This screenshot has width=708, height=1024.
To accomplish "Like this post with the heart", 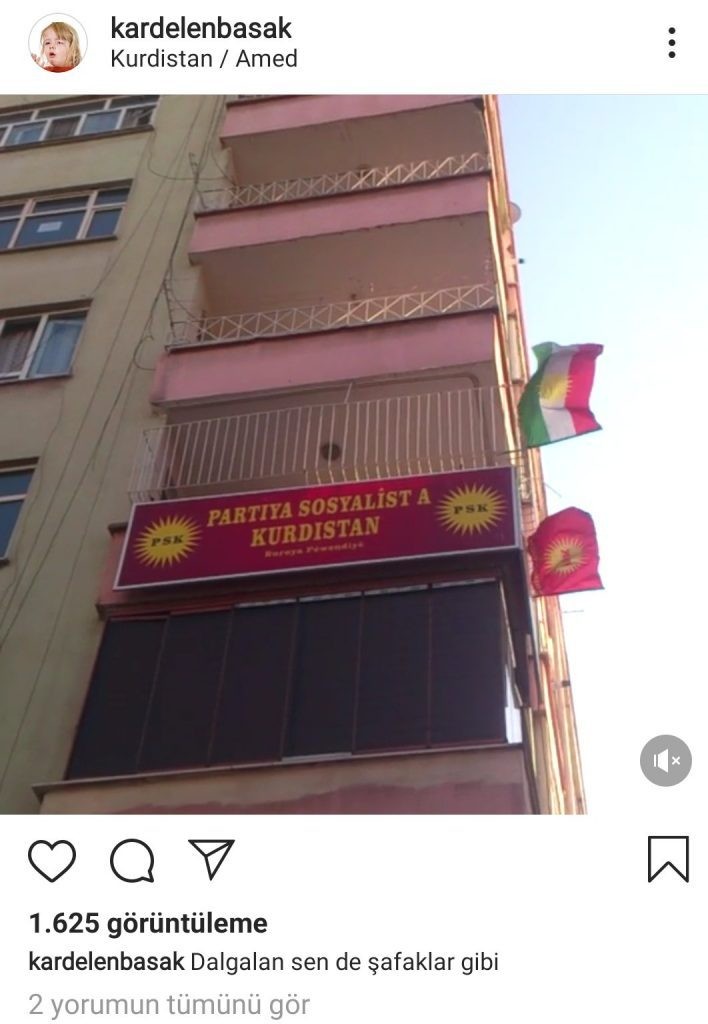I will click(52, 860).
